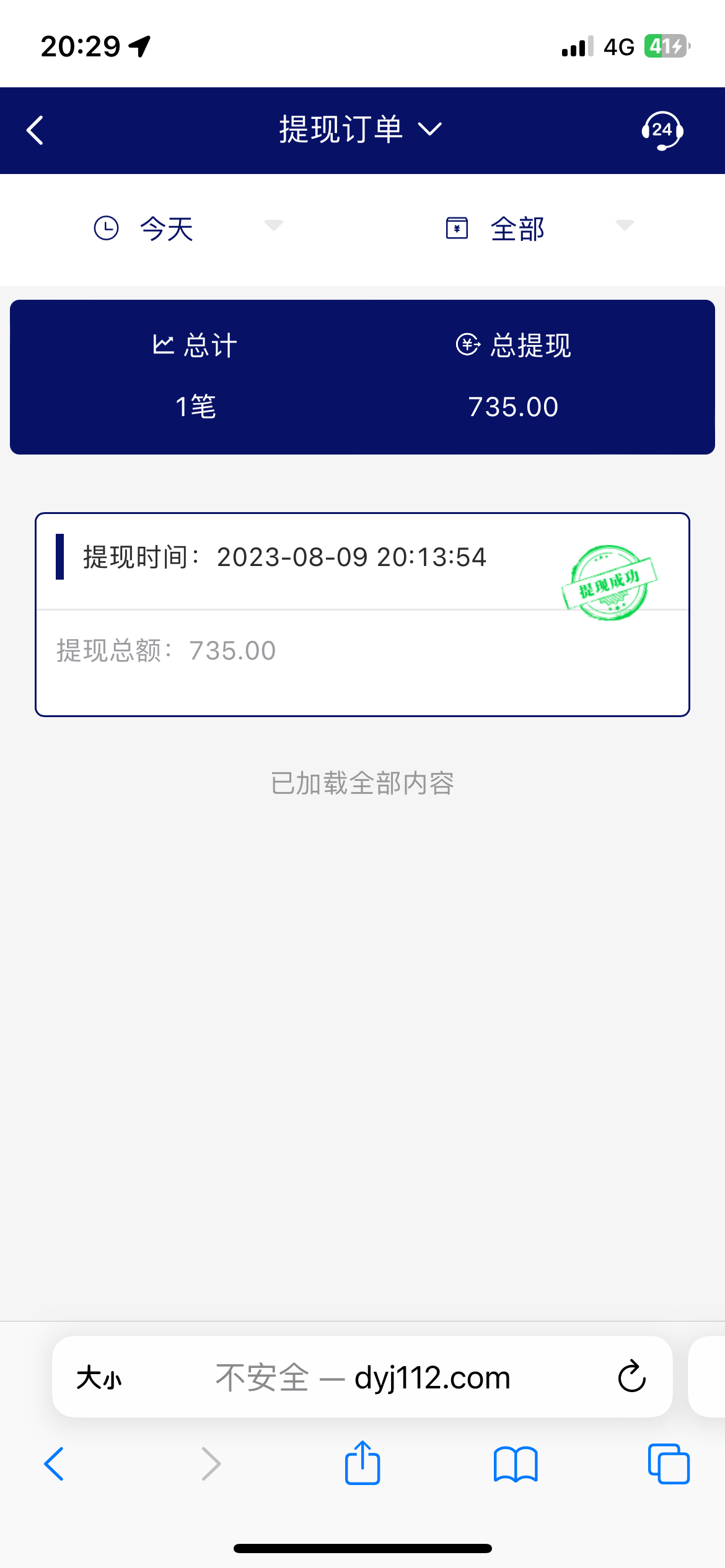Screen dimensions: 725x1568
Task: Open Safari bookmarks
Action: coord(516,1464)
